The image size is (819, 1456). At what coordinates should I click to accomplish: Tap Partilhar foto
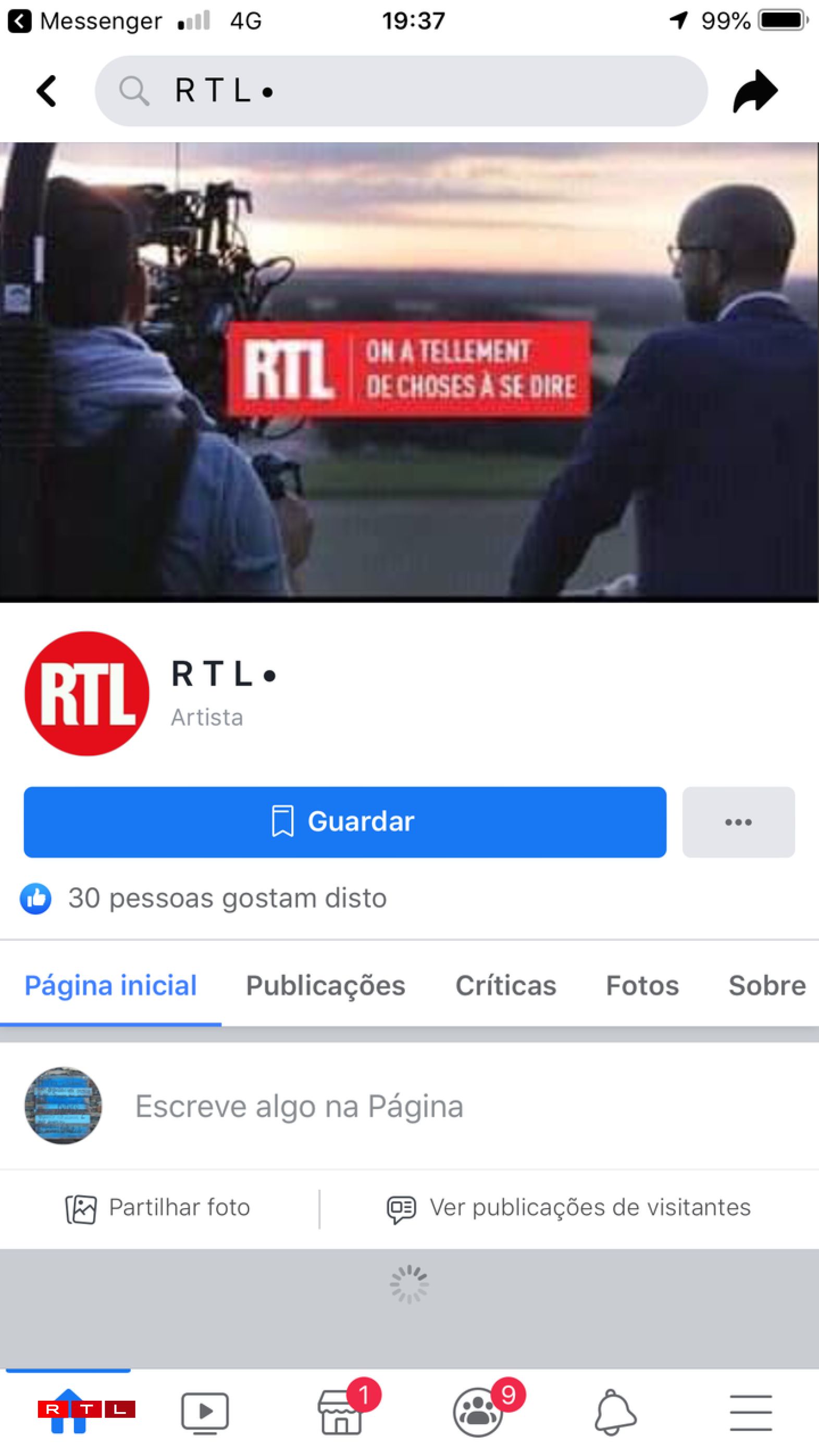coord(158,1208)
